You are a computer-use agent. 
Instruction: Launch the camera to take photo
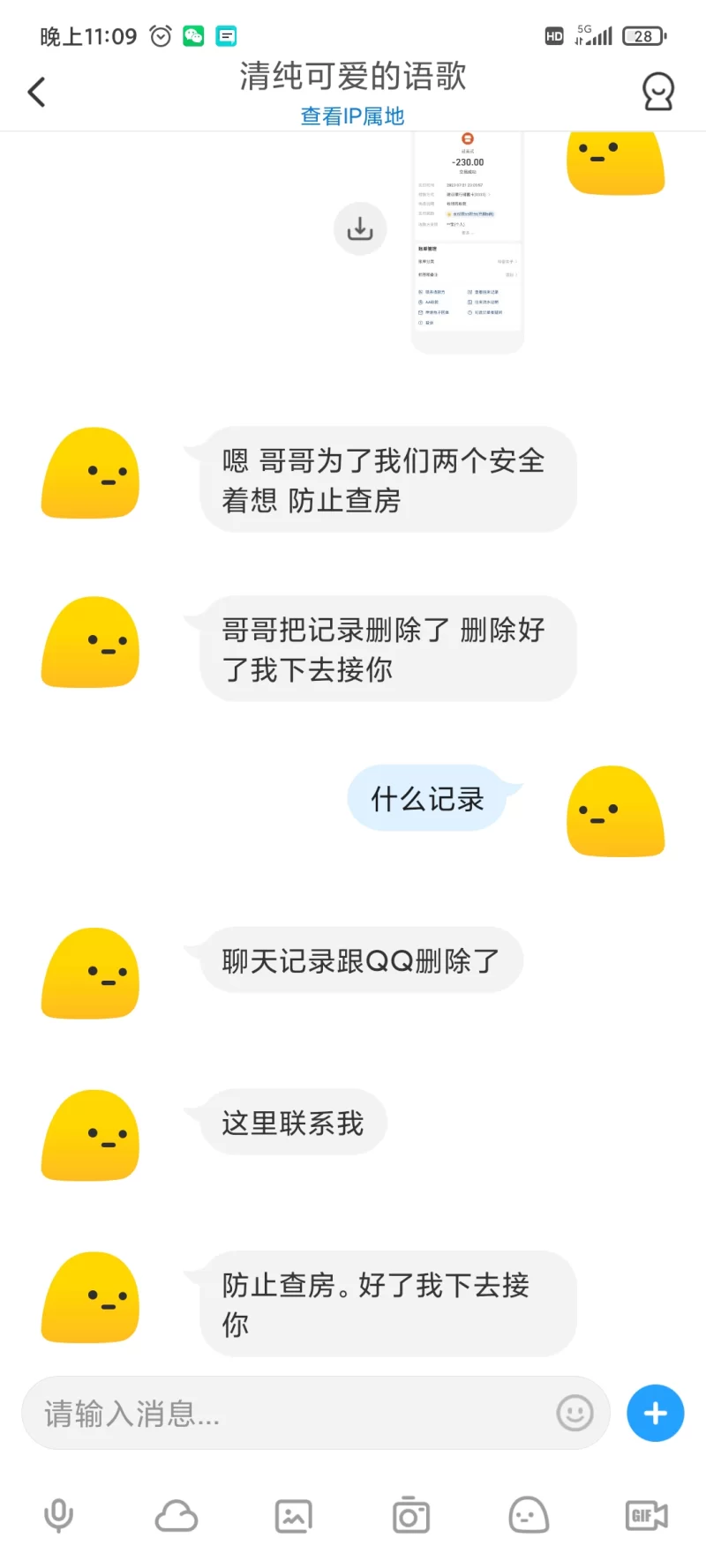click(x=411, y=1516)
